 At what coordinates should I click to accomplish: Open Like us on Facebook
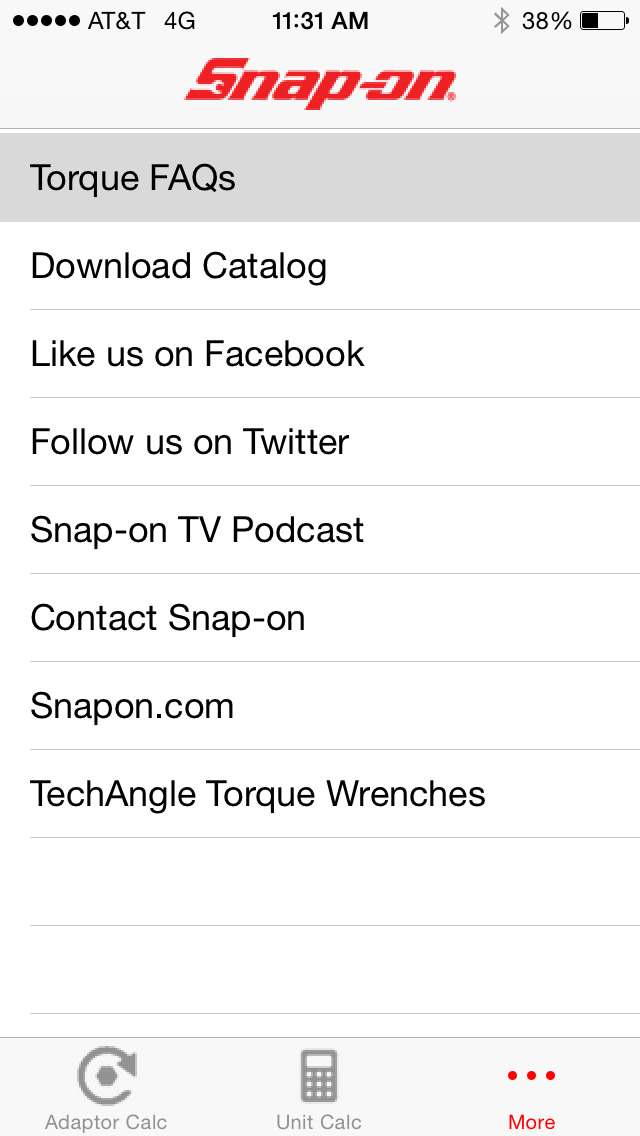[x=320, y=354]
